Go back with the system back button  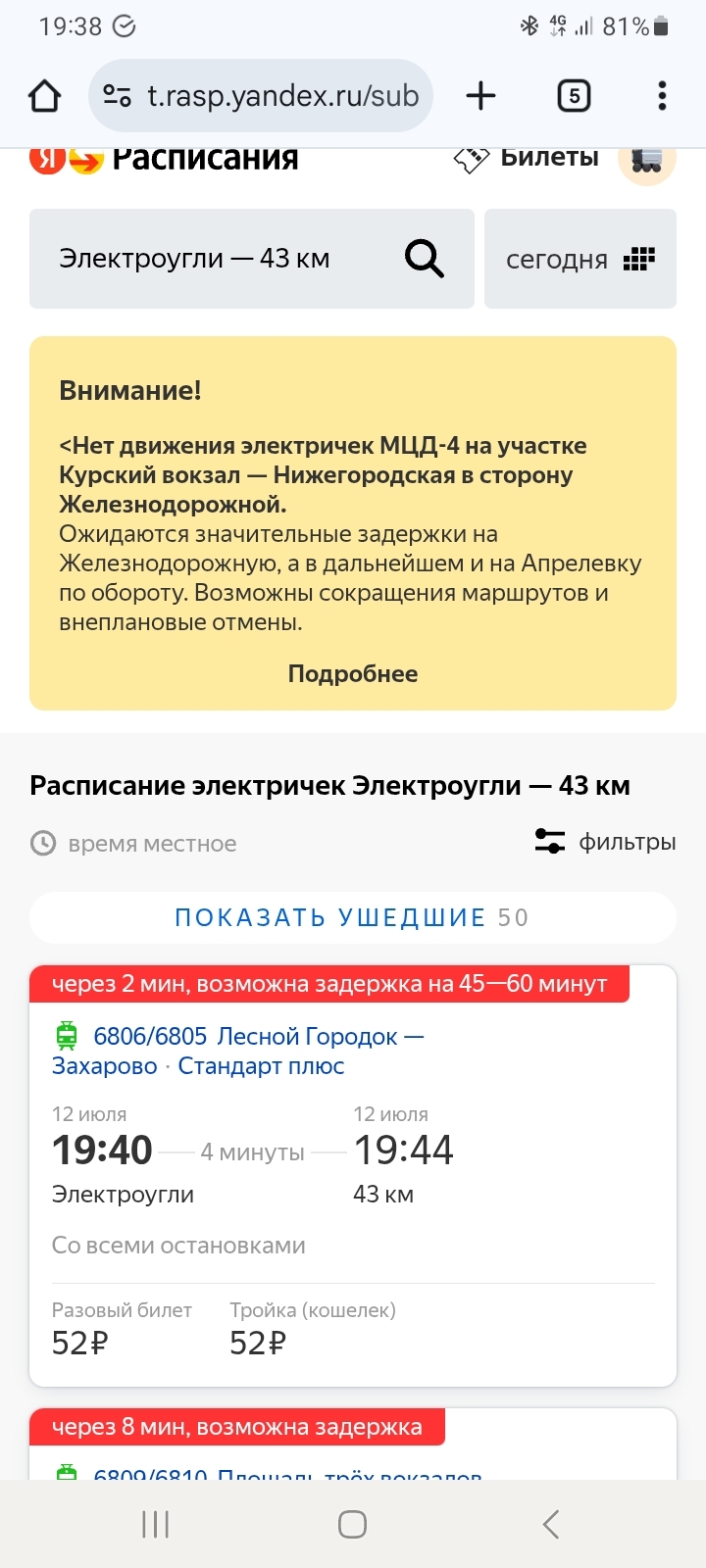pyautogui.click(x=551, y=1524)
